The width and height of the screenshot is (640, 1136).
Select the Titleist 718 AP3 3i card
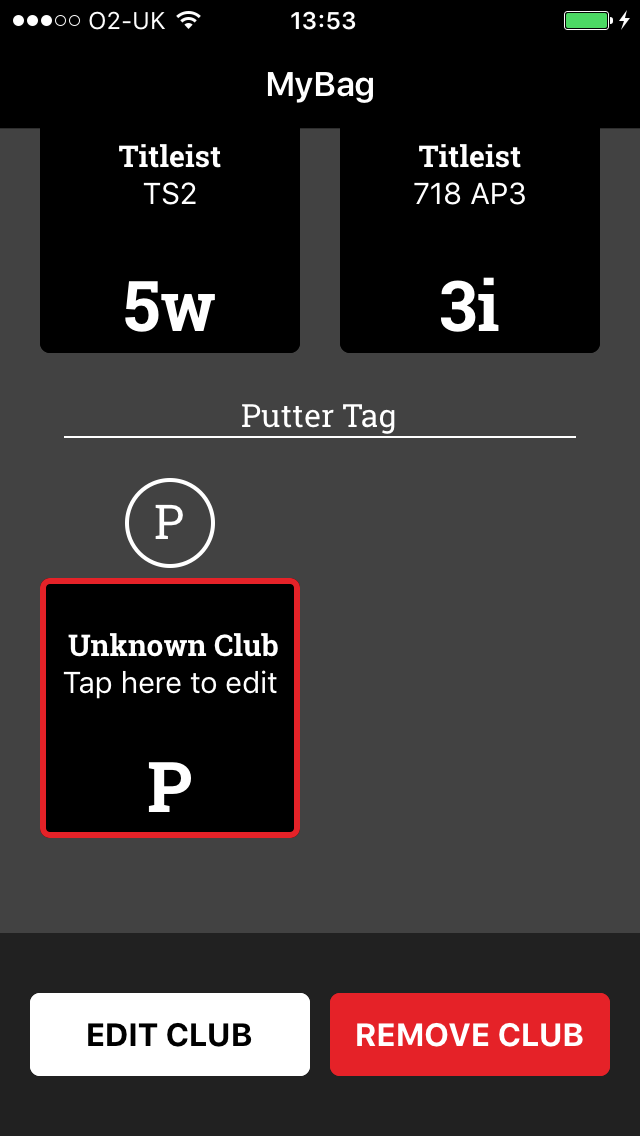pyautogui.click(x=470, y=241)
